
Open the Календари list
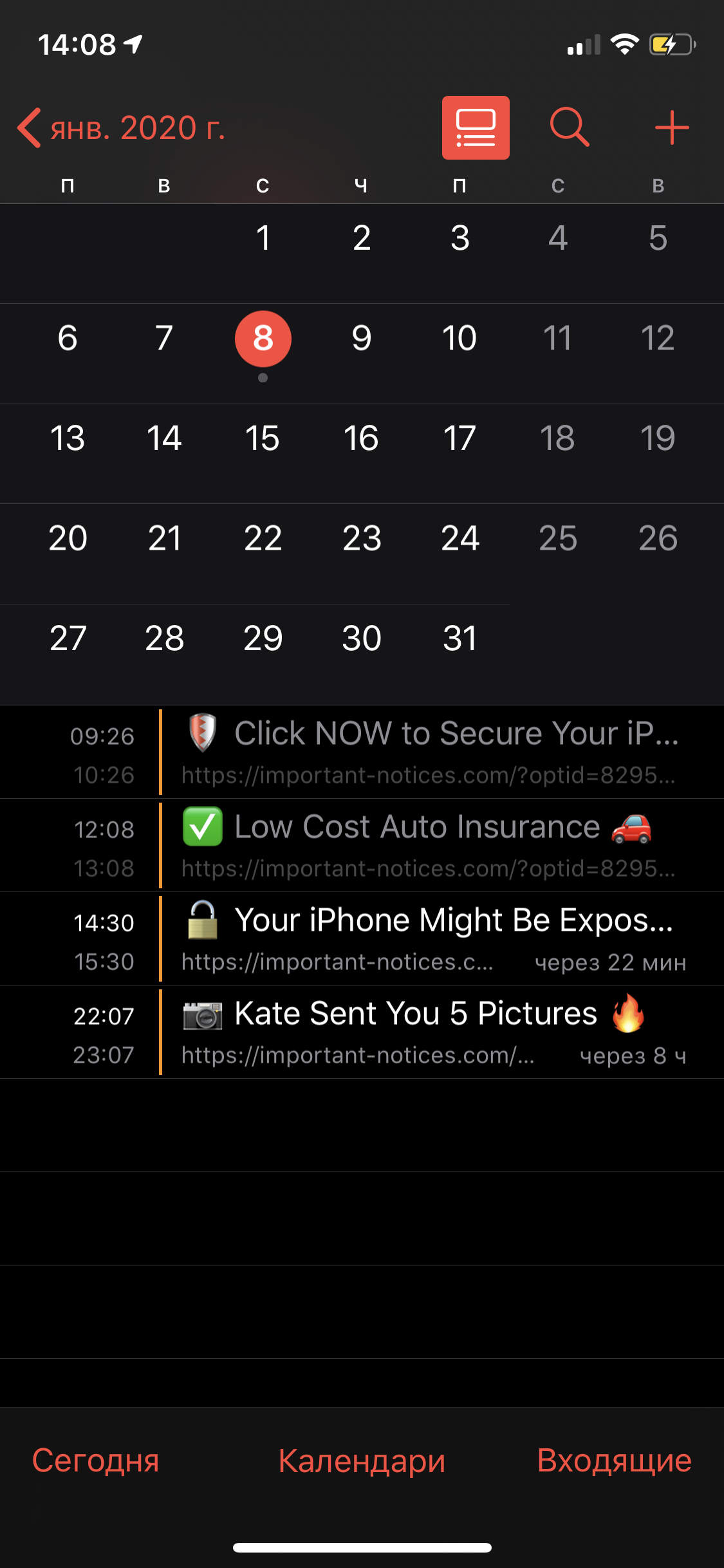pyautogui.click(x=362, y=1461)
